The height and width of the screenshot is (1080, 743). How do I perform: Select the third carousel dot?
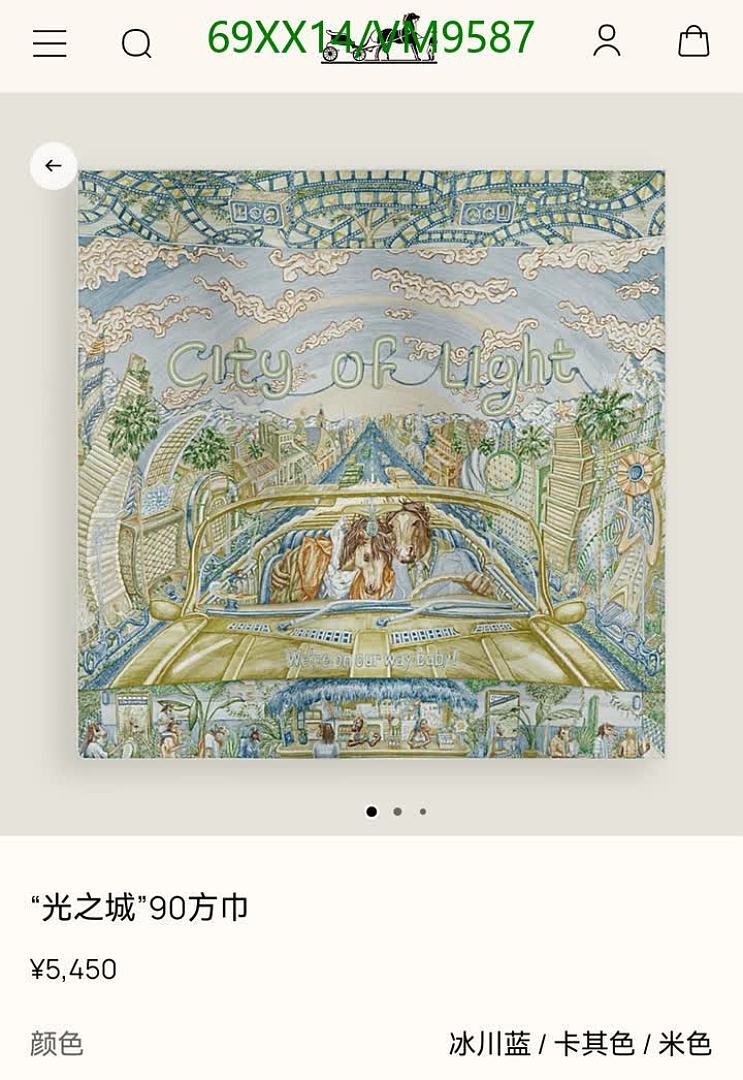click(x=421, y=812)
